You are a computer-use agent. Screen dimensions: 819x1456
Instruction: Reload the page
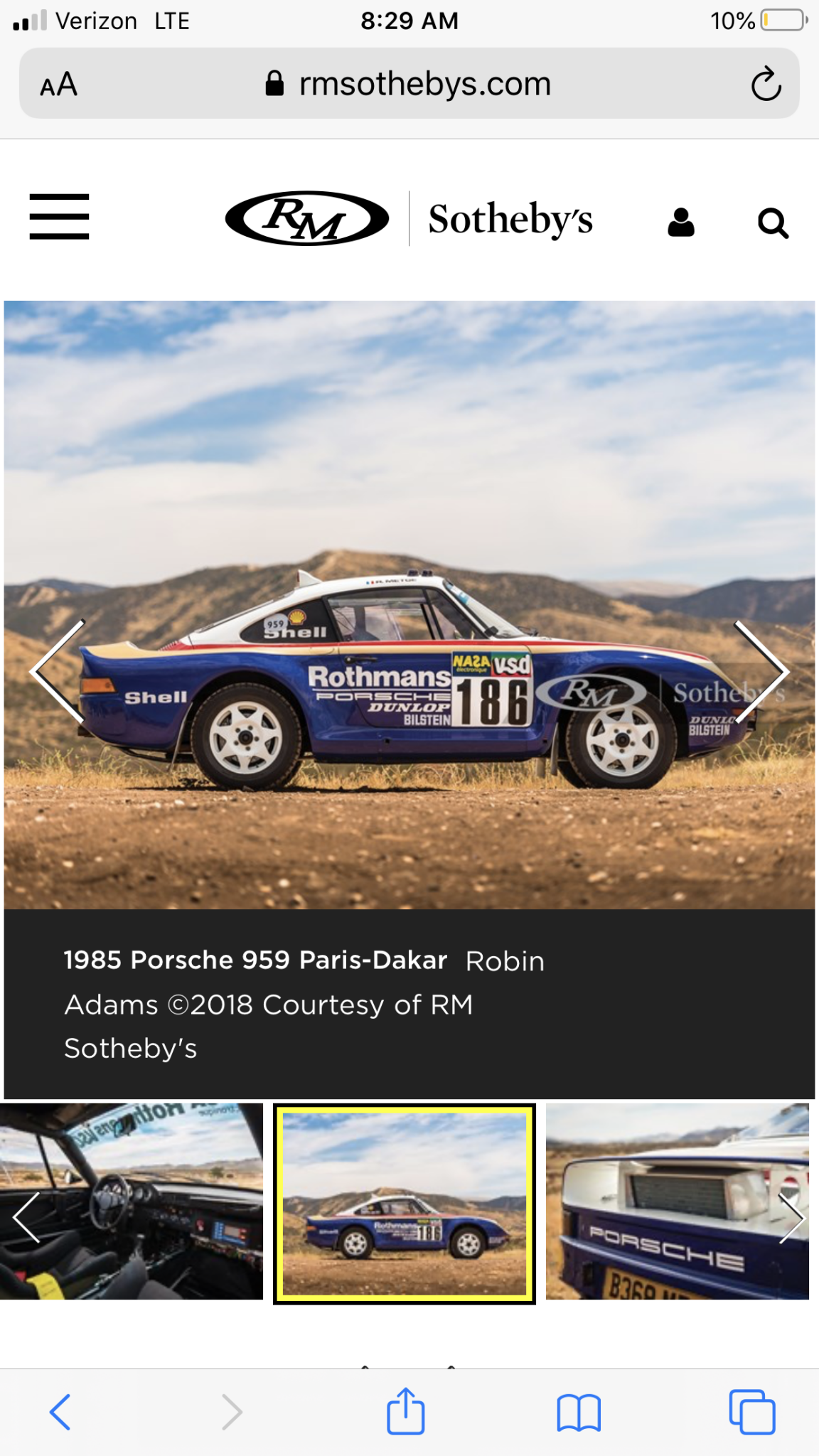(x=766, y=84)
